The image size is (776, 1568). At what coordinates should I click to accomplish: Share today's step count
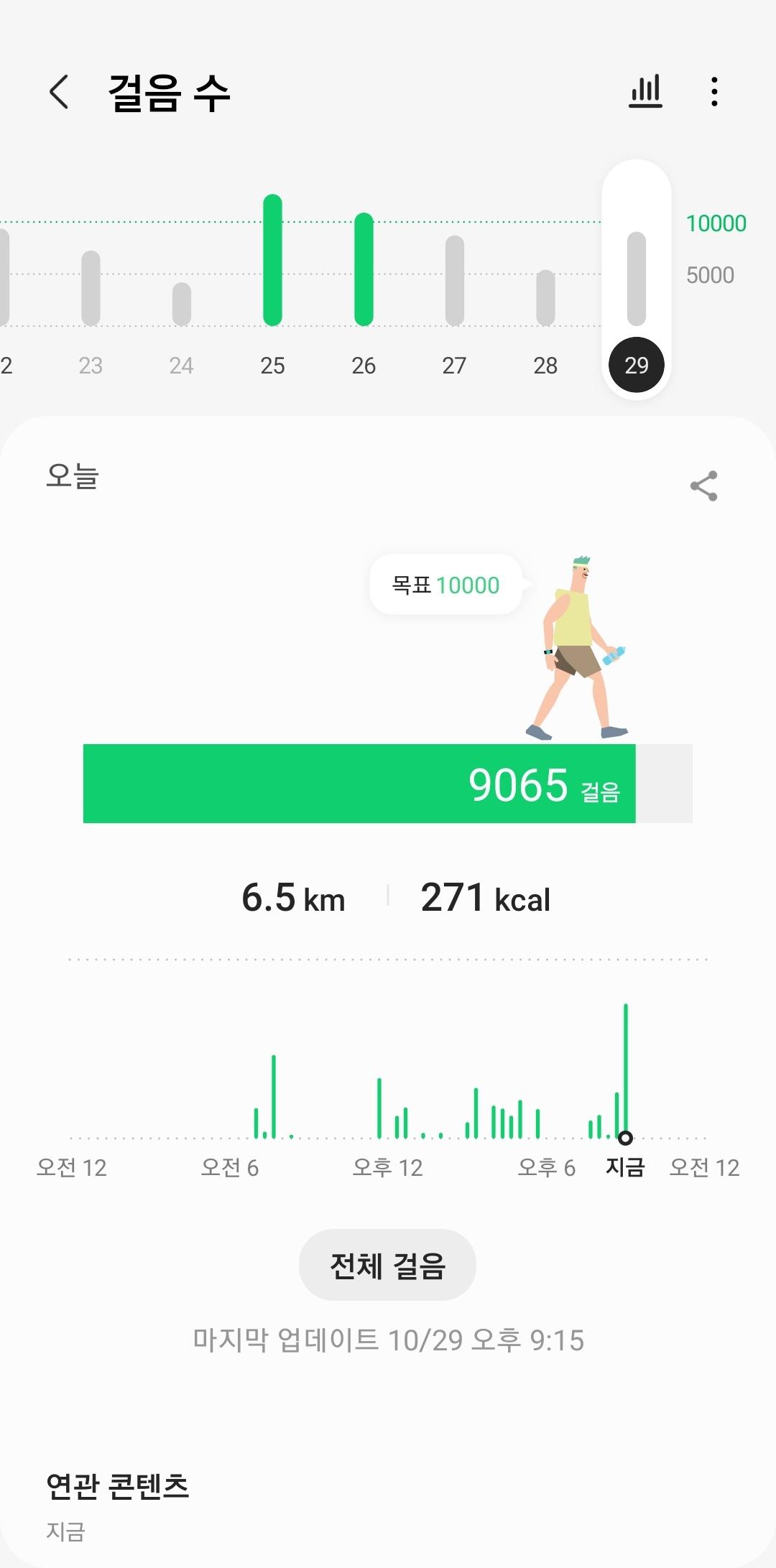(x=703, y=486)
